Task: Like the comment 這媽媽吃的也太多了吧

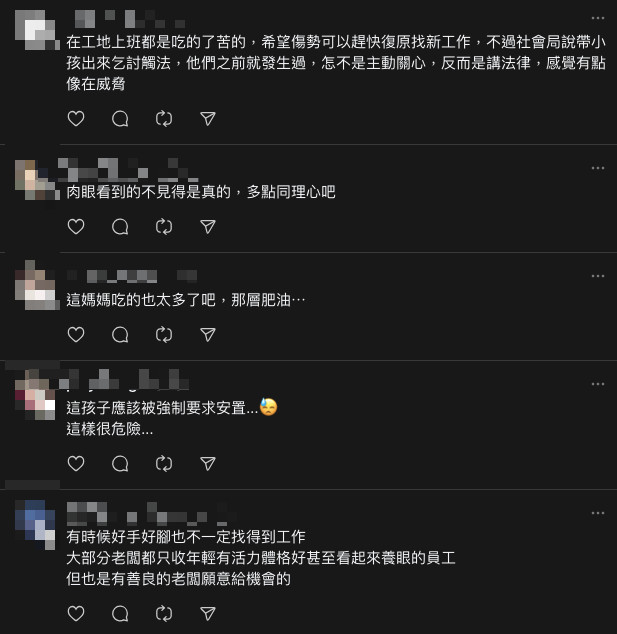Action: 76,335
